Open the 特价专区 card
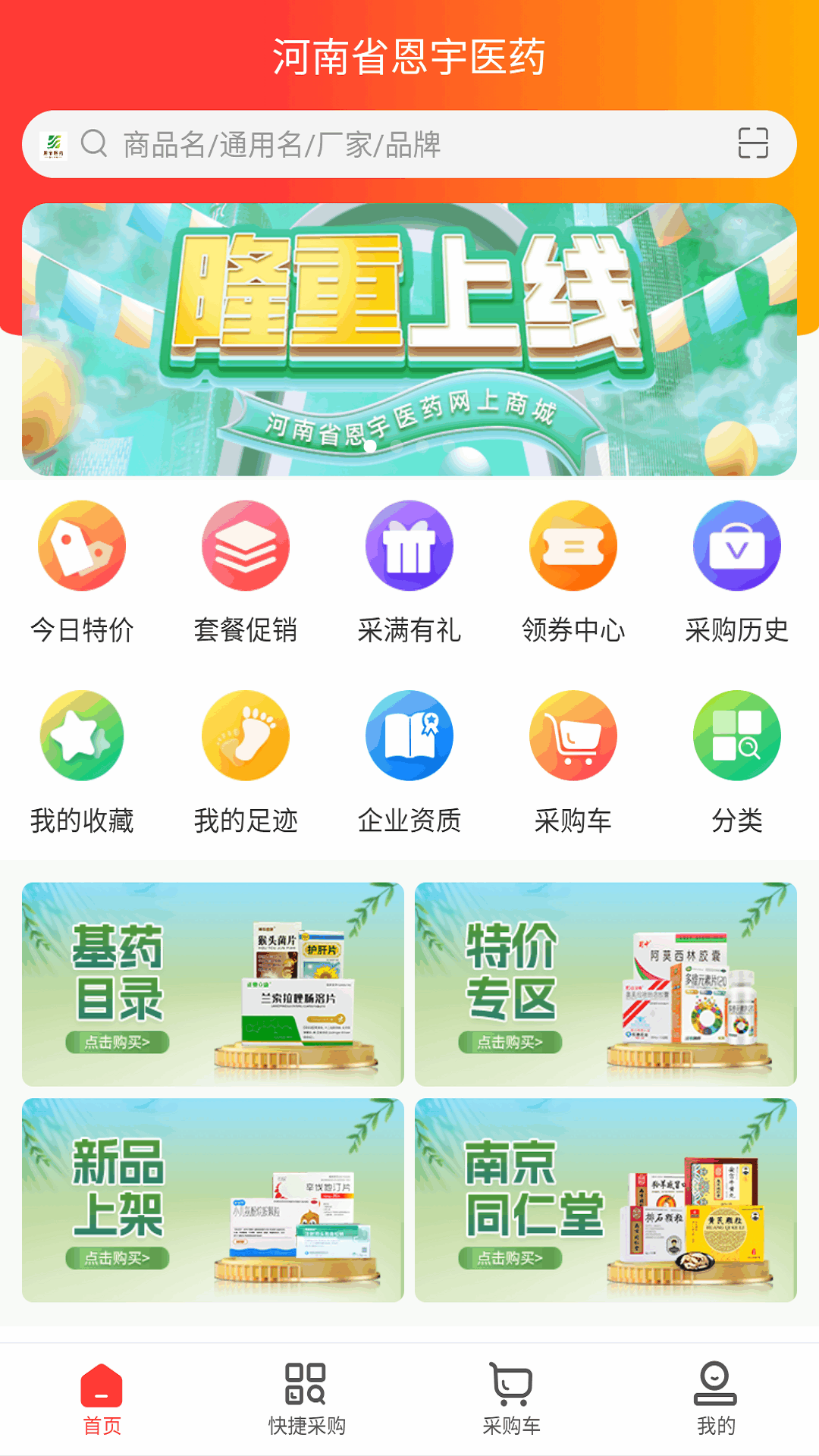 click(606, 984)
